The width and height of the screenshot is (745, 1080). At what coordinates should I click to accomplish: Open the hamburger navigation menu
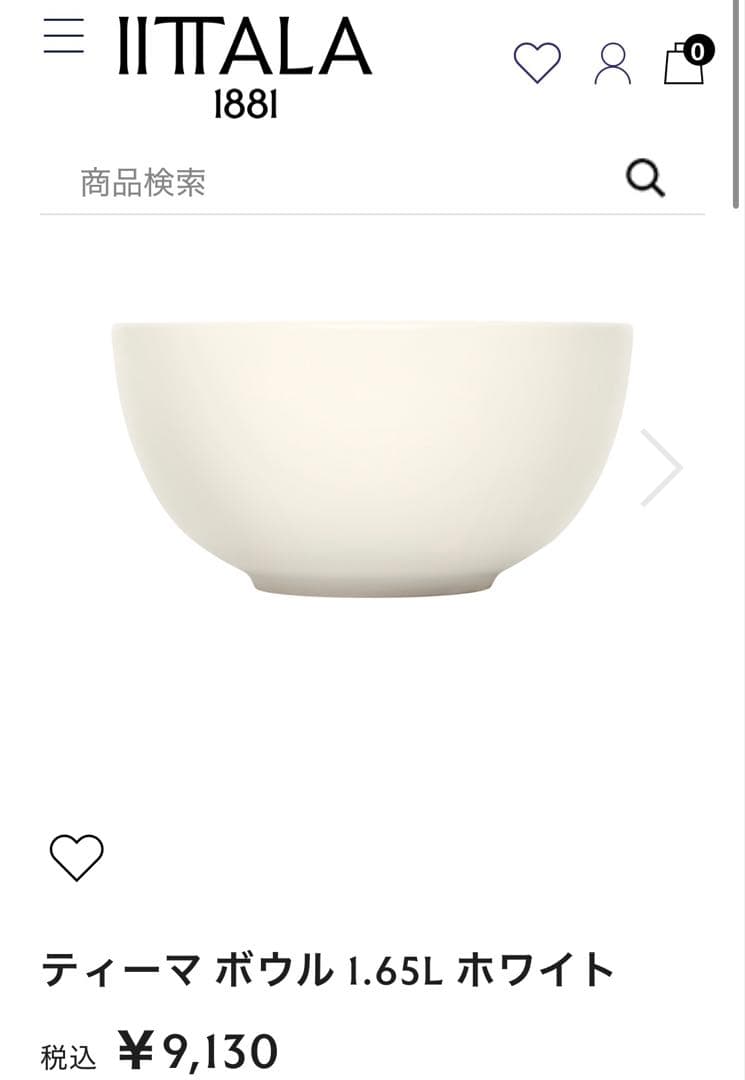point(62,38)
